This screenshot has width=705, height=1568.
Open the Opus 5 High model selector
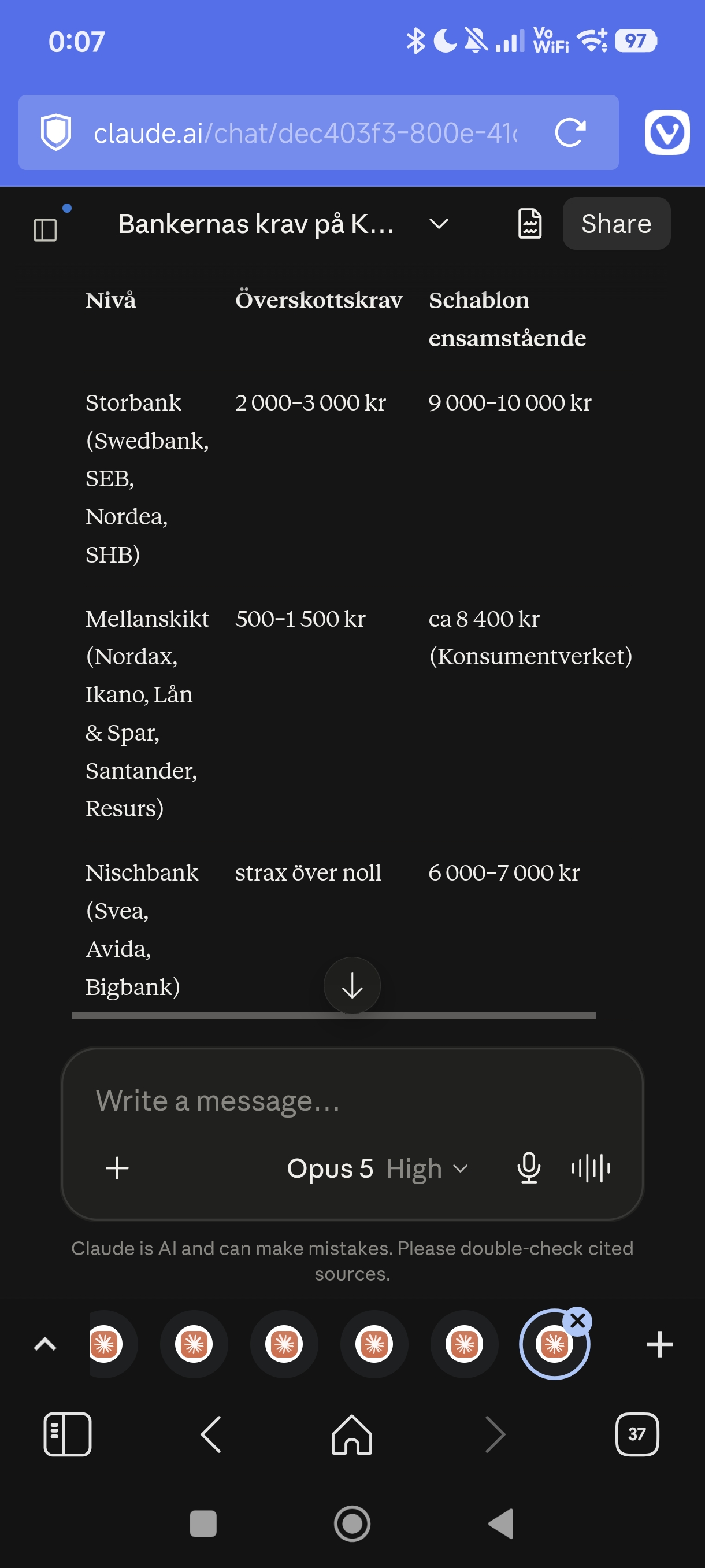click(x=377, y=1168)
